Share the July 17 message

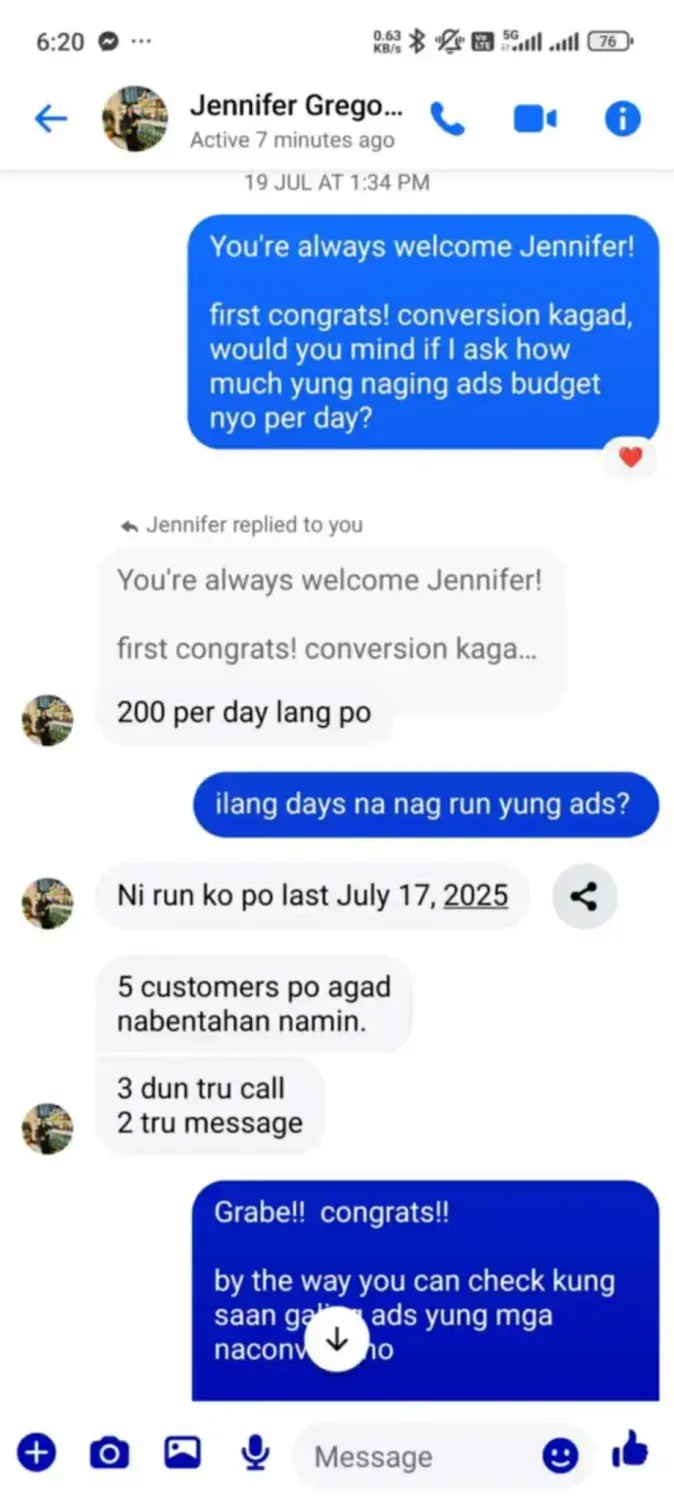tap(584, 896)
